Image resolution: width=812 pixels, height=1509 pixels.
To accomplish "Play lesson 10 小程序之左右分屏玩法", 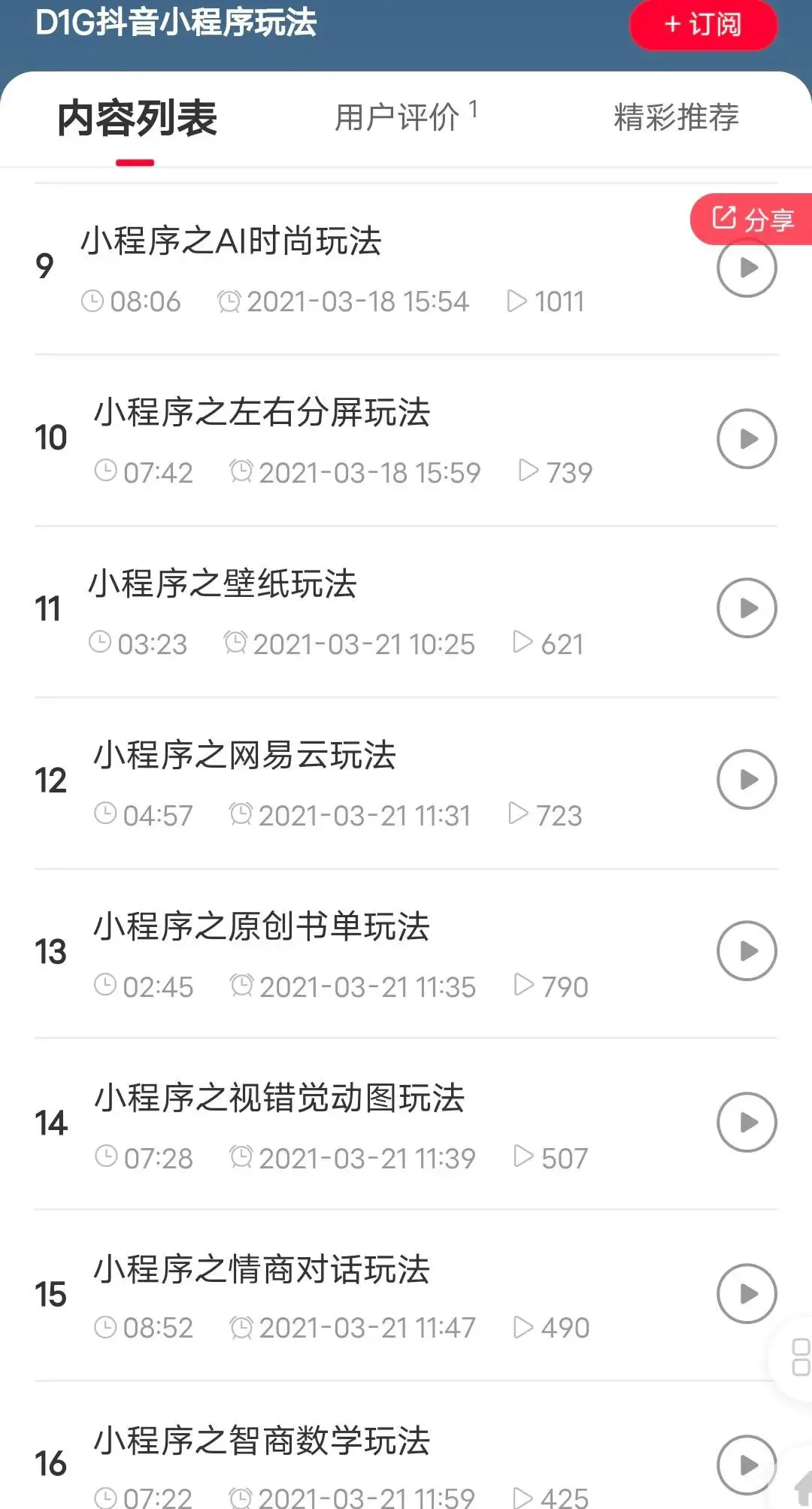I will pyautogui.click(x=746, y=439).
